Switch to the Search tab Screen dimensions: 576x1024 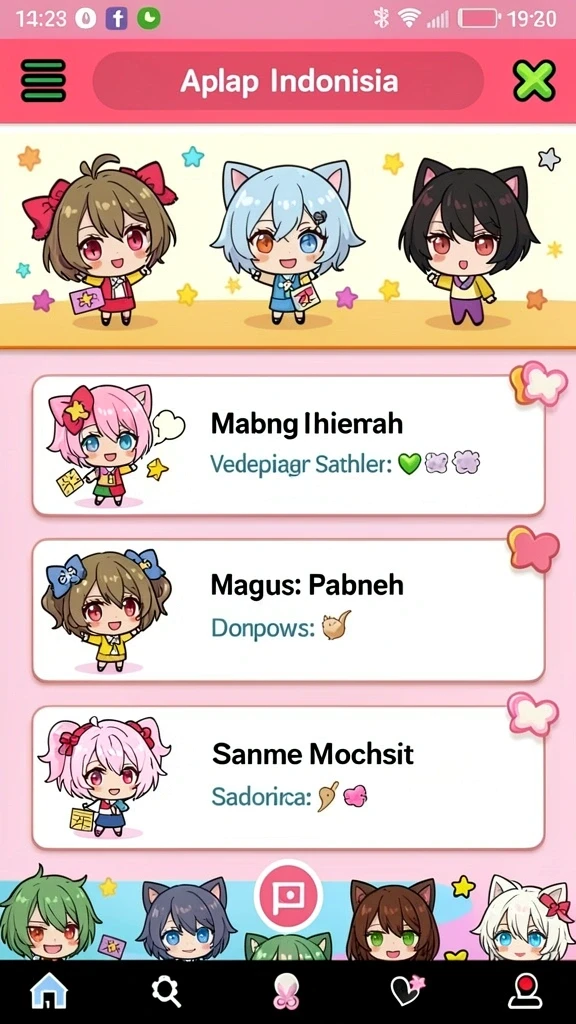point(167,993)
